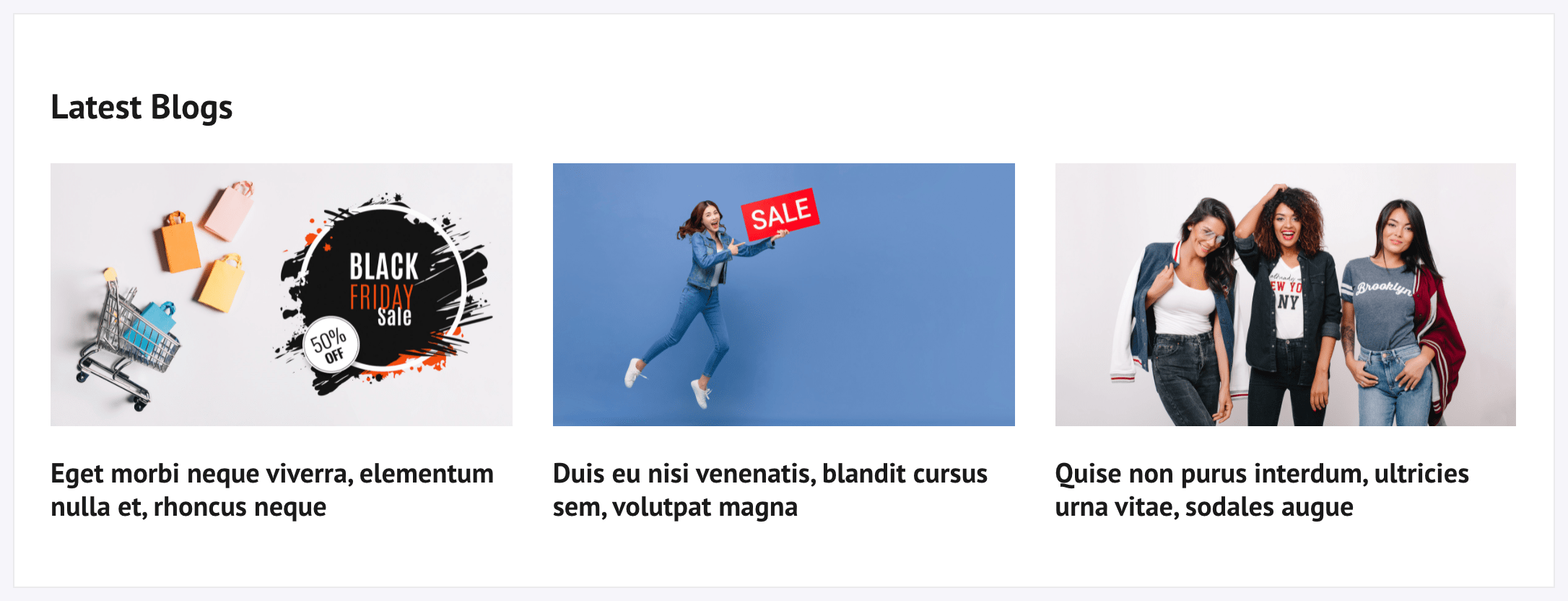Image resolution: width=1568 pixels, height=601 pixels.
Task: Open the jumping woman SALE blog image
Action: (x=783, y=295)
